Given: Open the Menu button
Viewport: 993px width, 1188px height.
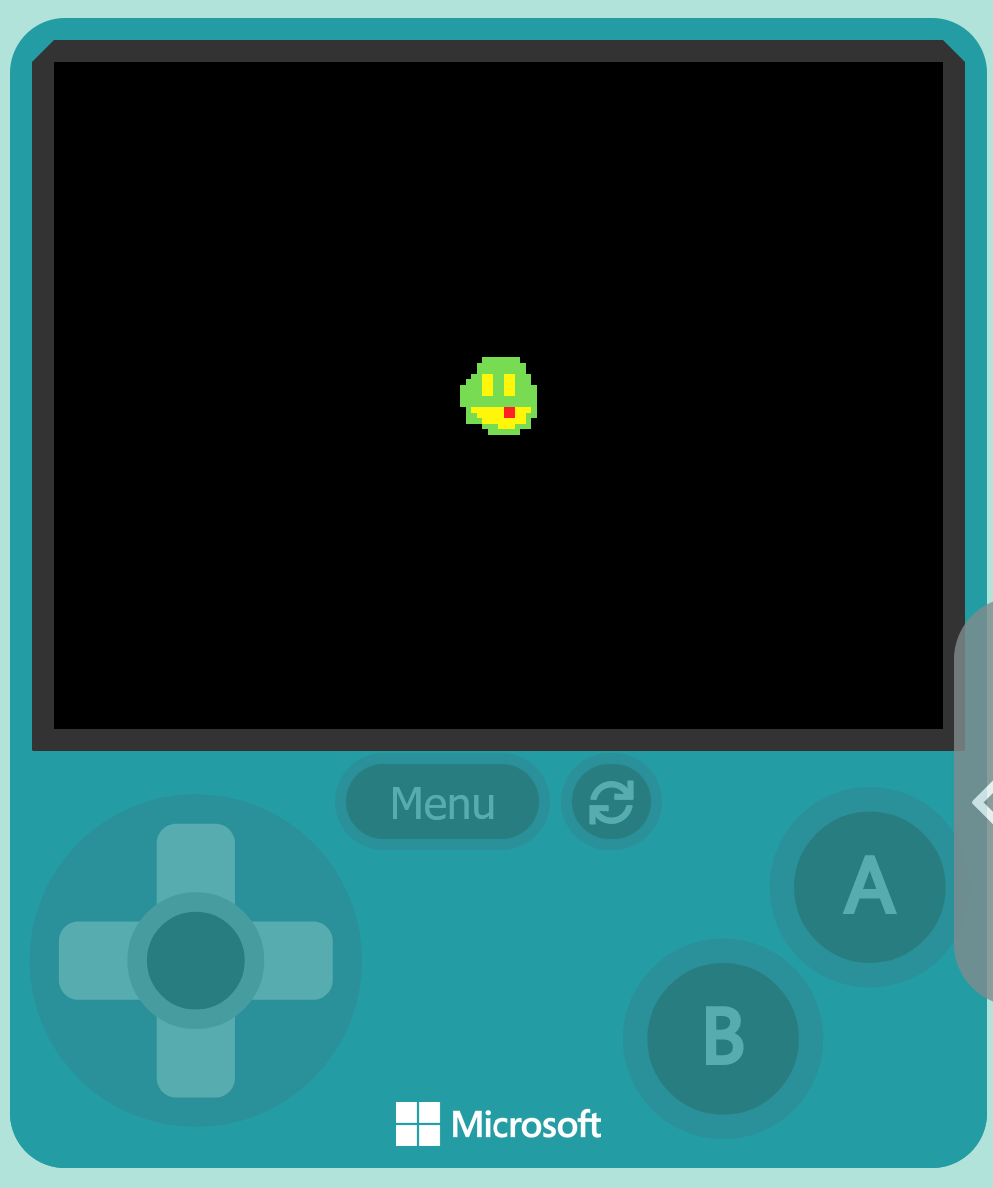Looking at the screenshot, I should [442, 802].
